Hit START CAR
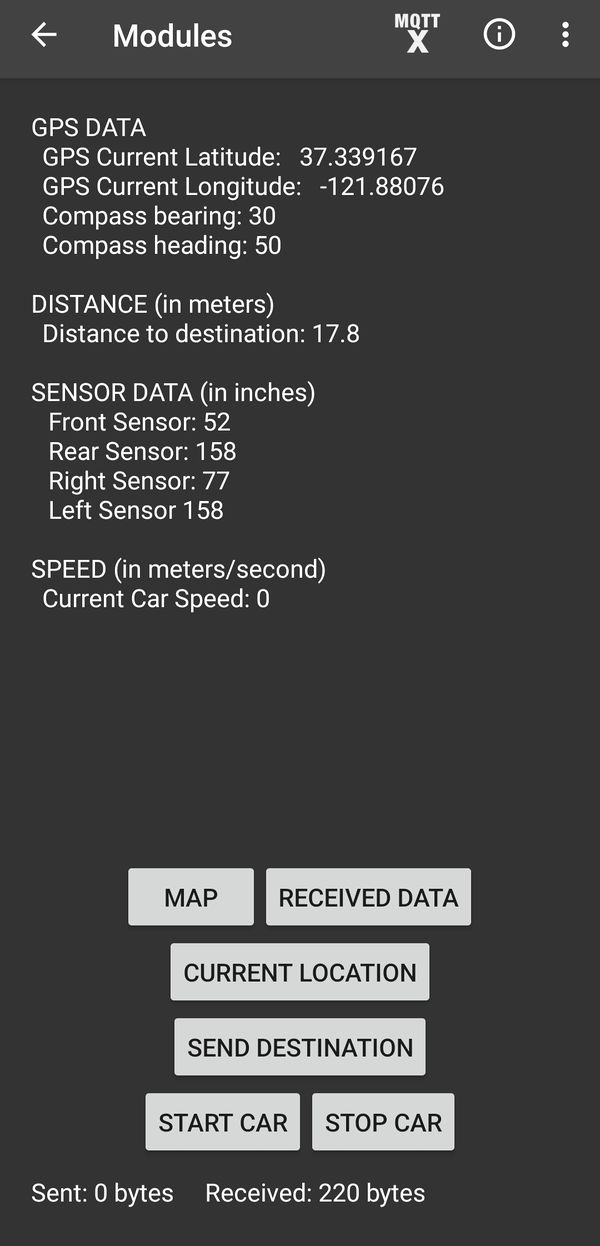Viewport: 600px width, 1246px height. click(222, 1122)
